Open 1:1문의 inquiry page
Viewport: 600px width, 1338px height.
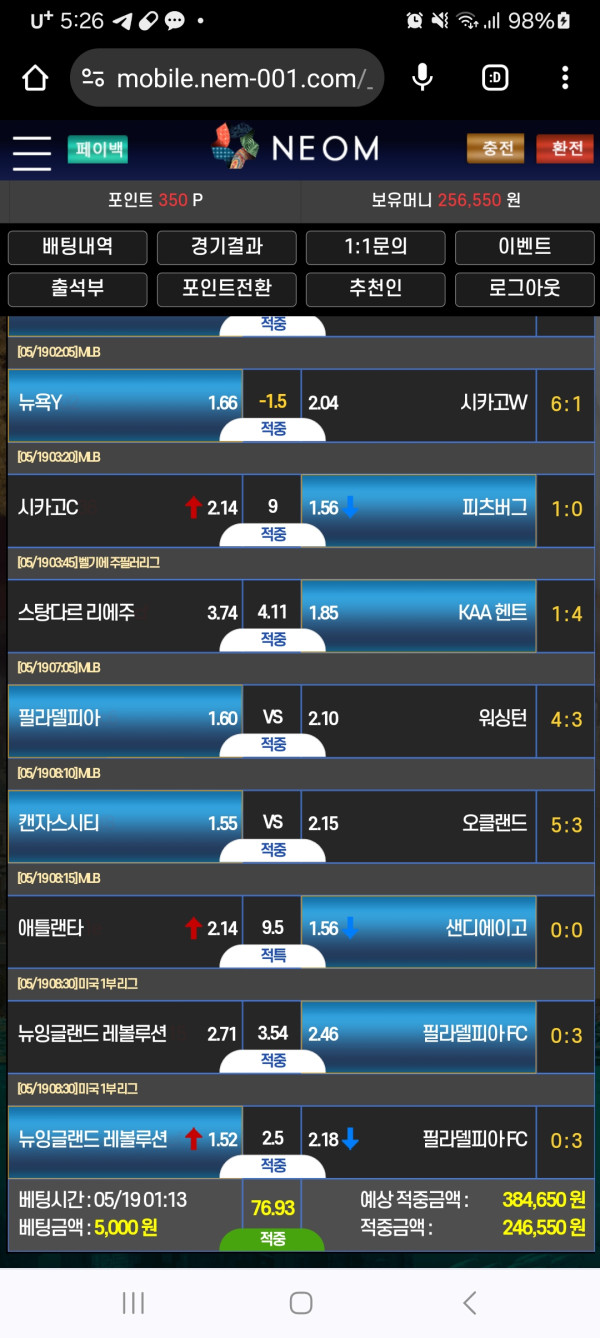pyautogui.click(x=376, y=247)
